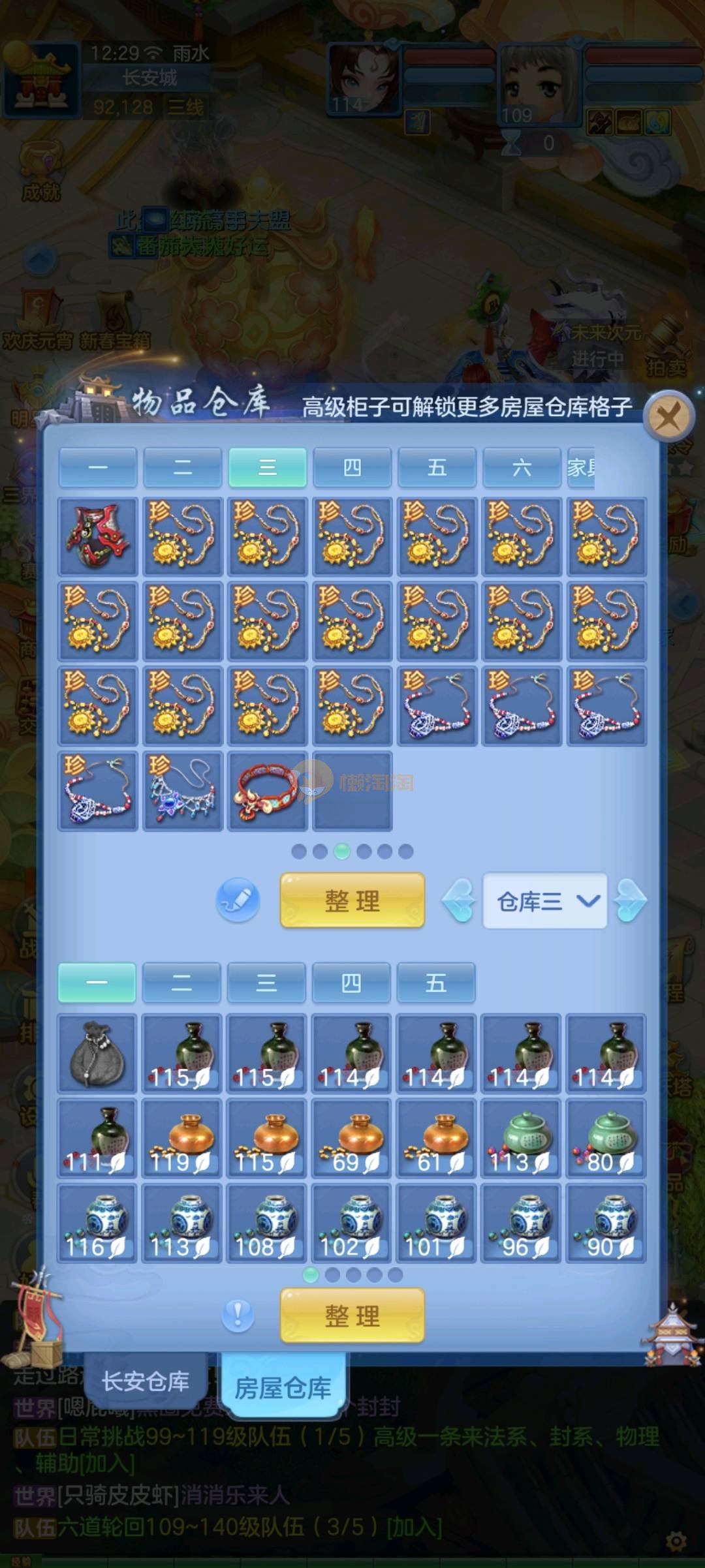Select the blue porcelain jar labeled 116

click(97, 1222)
